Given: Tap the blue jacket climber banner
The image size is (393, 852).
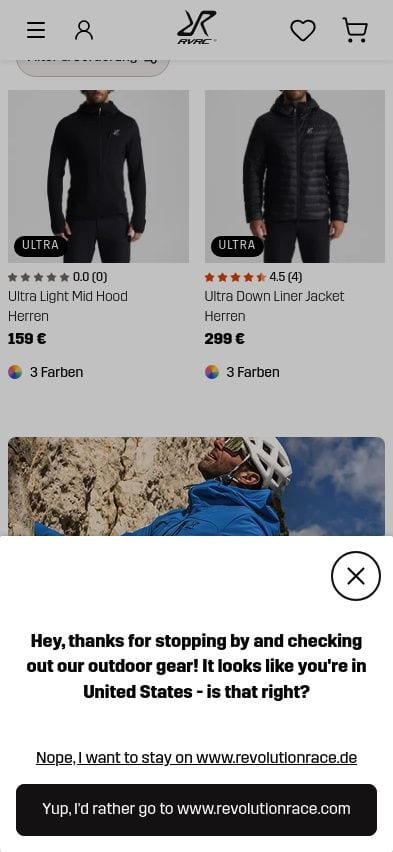Looking at the screenshot, I should 196,486.
